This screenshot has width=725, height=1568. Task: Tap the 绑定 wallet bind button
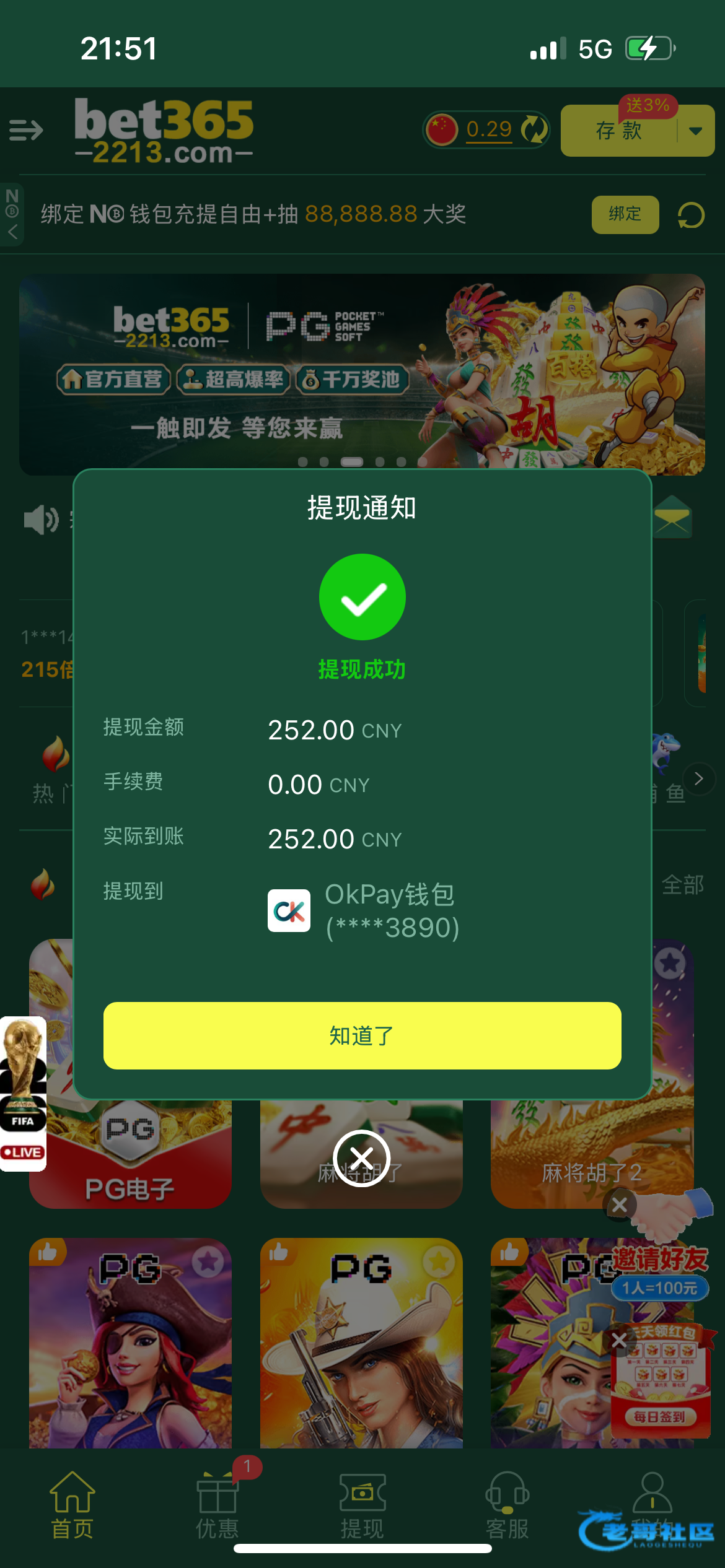point(625,214)
